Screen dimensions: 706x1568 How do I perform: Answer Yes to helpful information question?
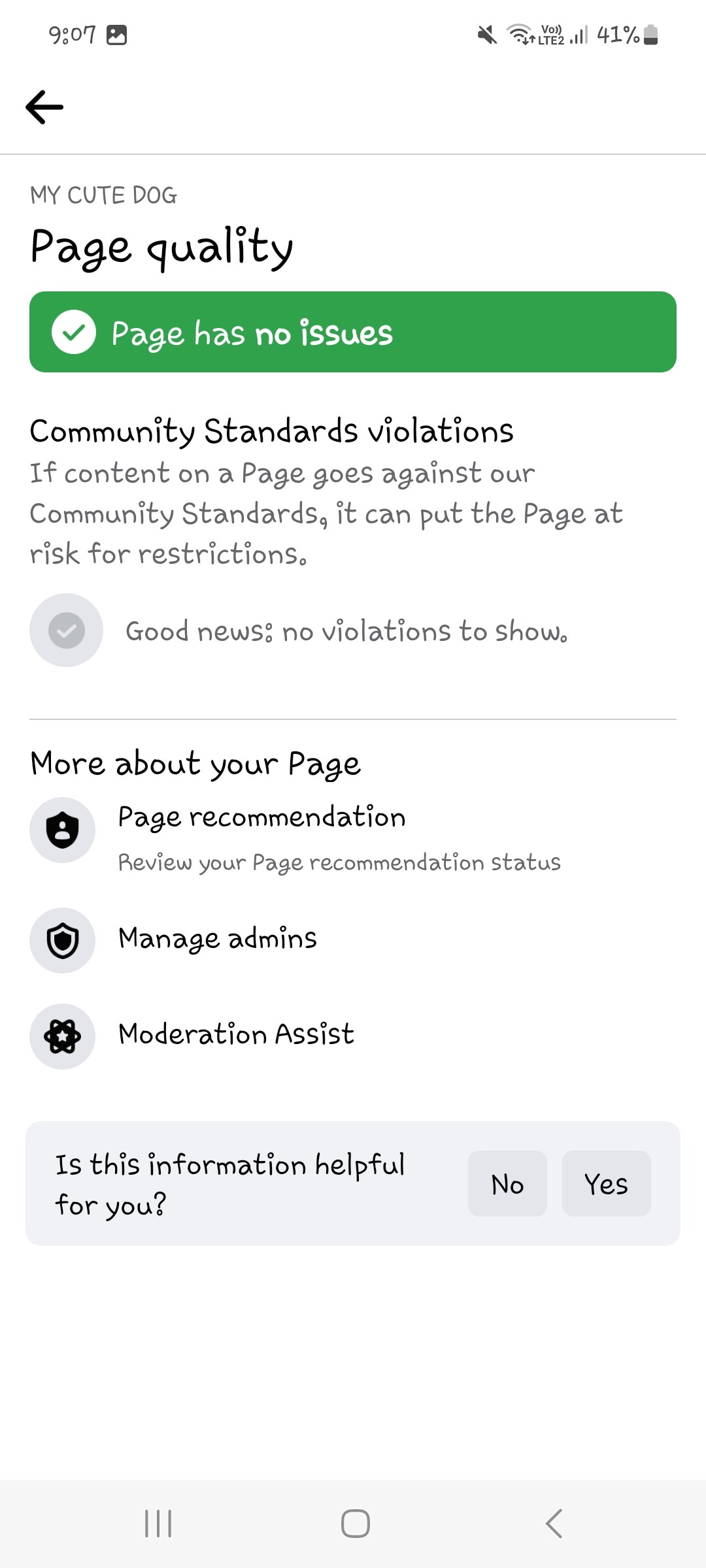[606, 1183]
